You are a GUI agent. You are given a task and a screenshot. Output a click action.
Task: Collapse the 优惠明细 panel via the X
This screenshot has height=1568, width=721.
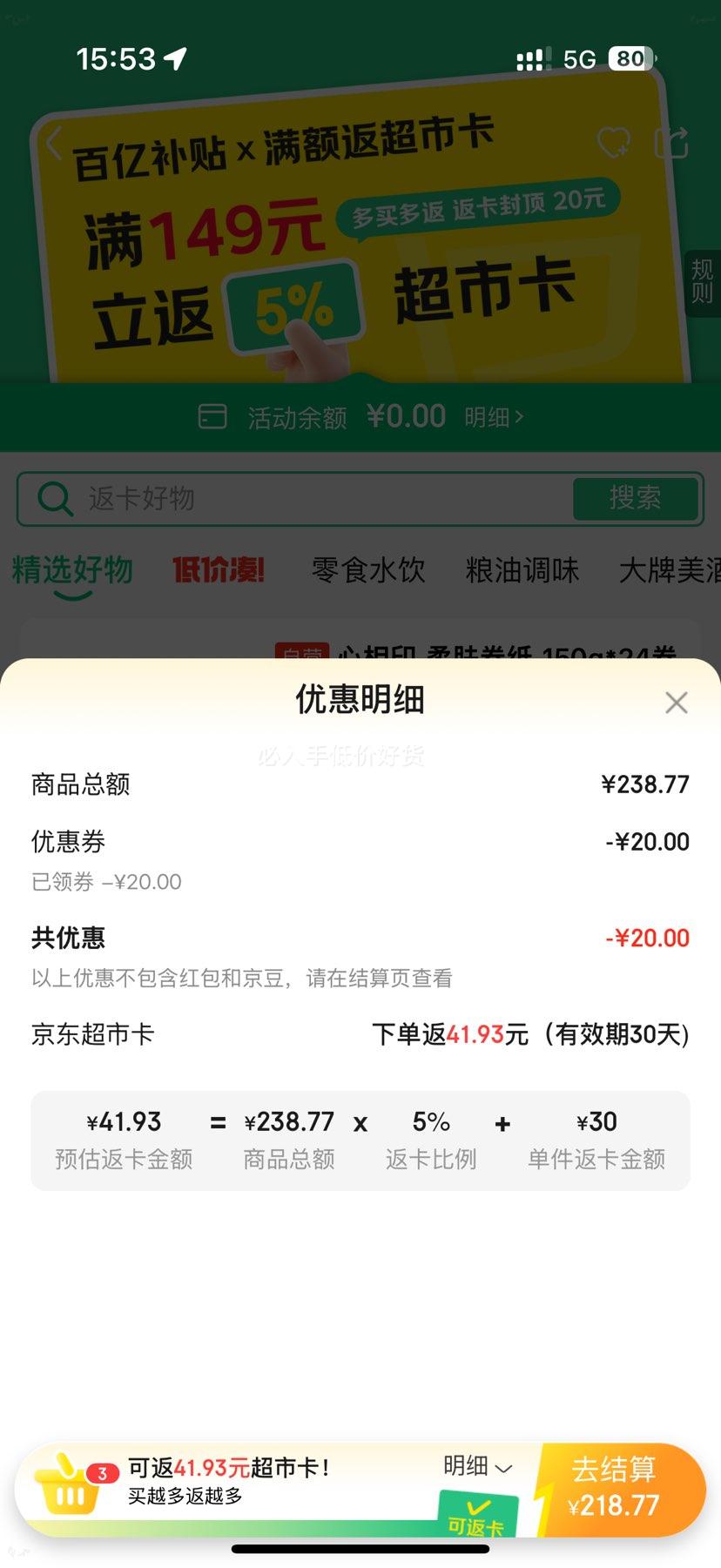(677, 702)
